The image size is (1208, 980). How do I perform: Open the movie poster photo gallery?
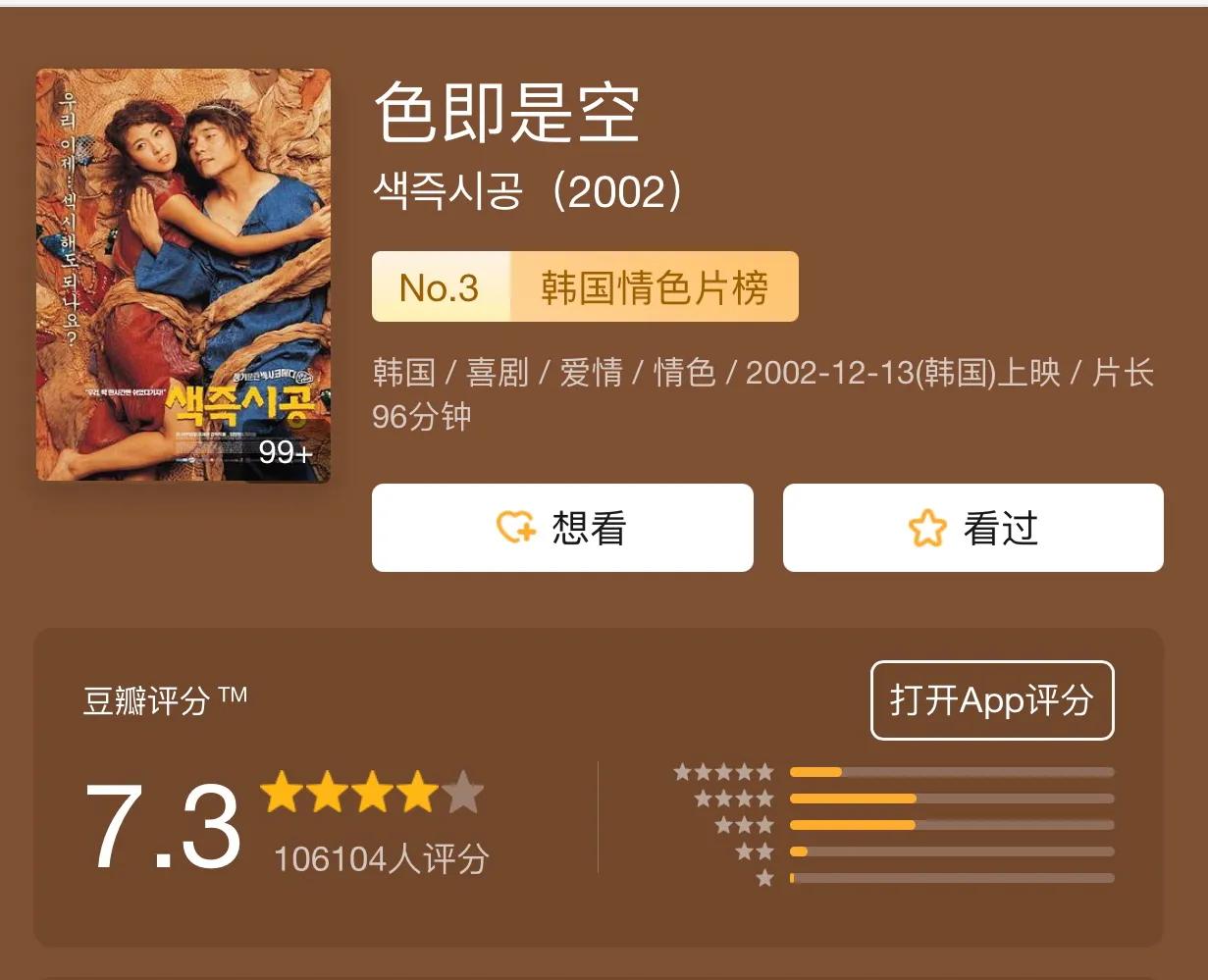point(184,275)
